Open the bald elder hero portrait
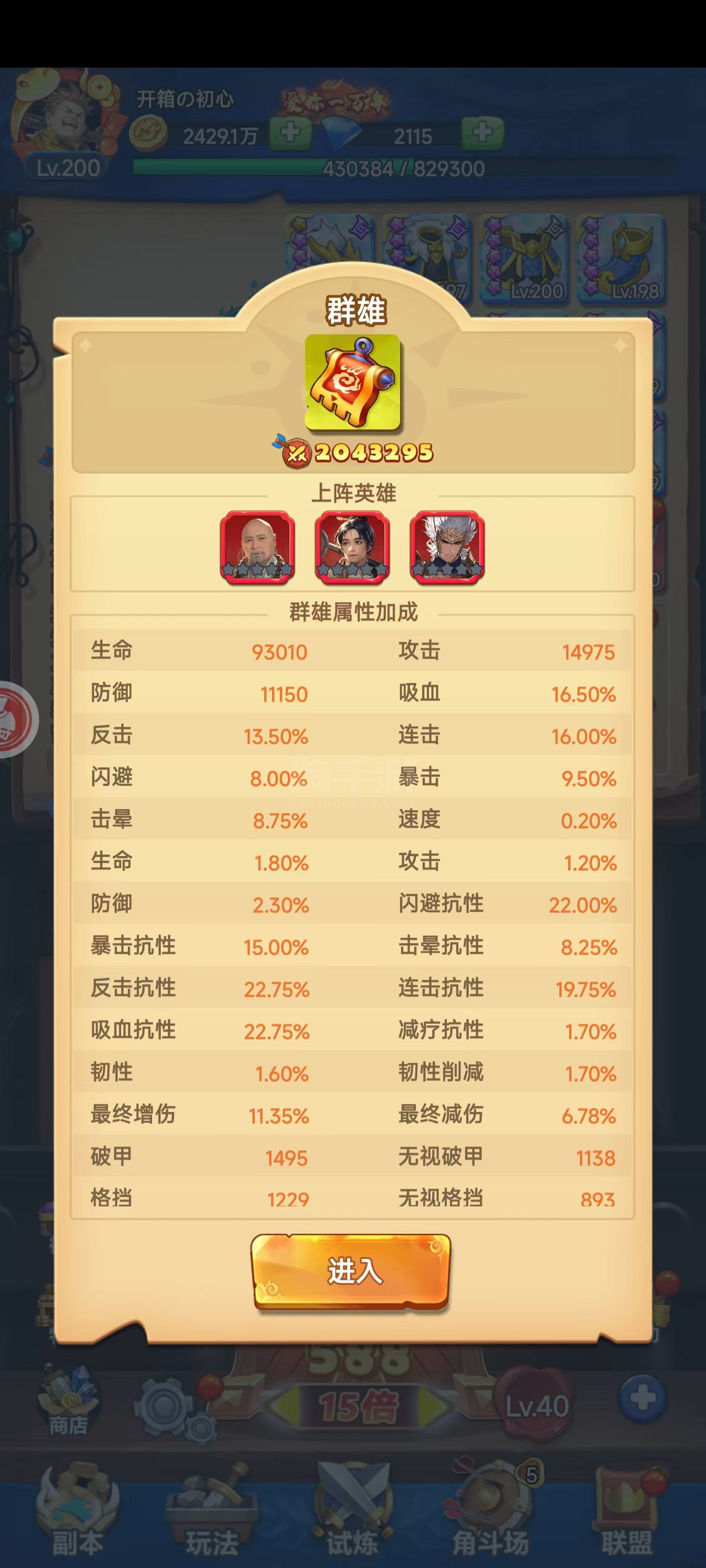Screen dimensions: 706x1568 (257, 548)
